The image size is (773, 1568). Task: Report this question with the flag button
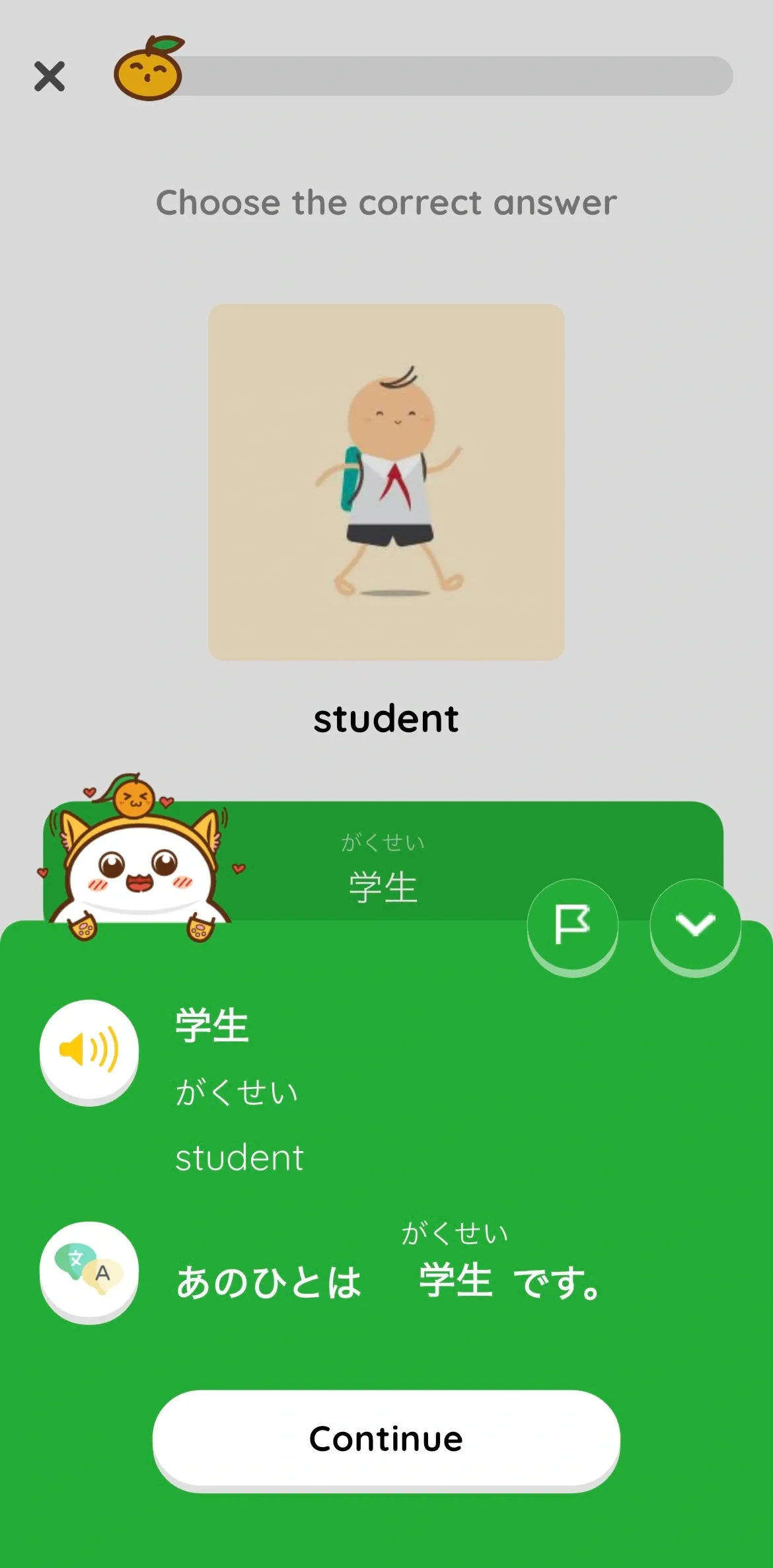tap(572, 924)
